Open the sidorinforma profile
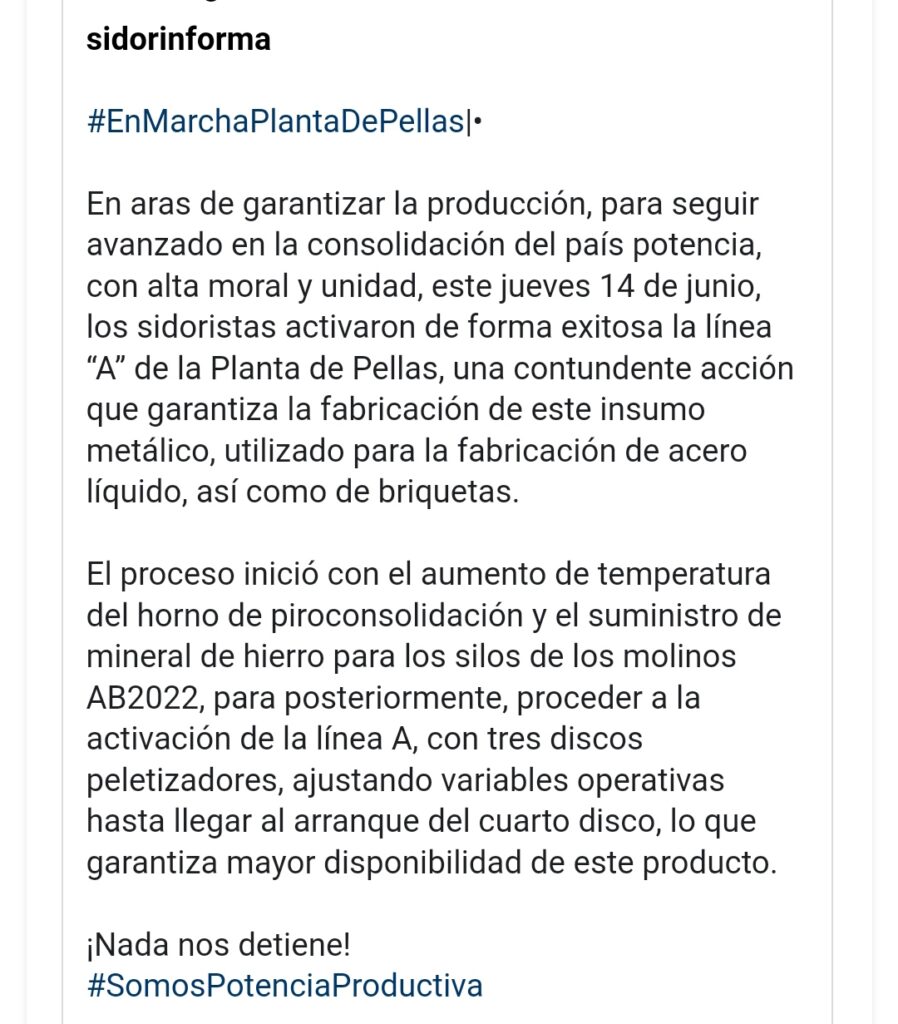 click(179, 40)
